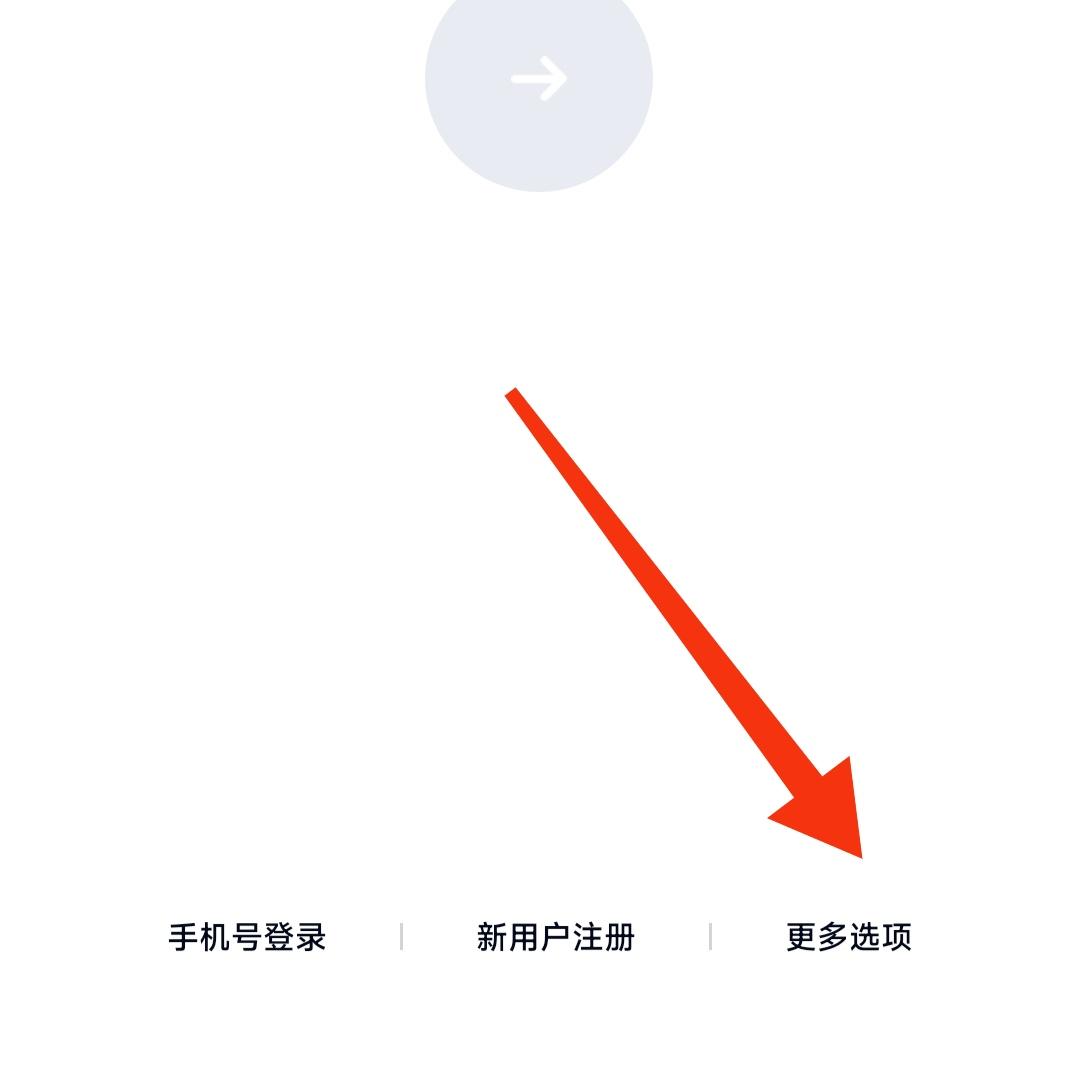This screenshot has width=1080, height=1080.
Task: Select 新用户注册 to register a new account
Action: (556, 937)
